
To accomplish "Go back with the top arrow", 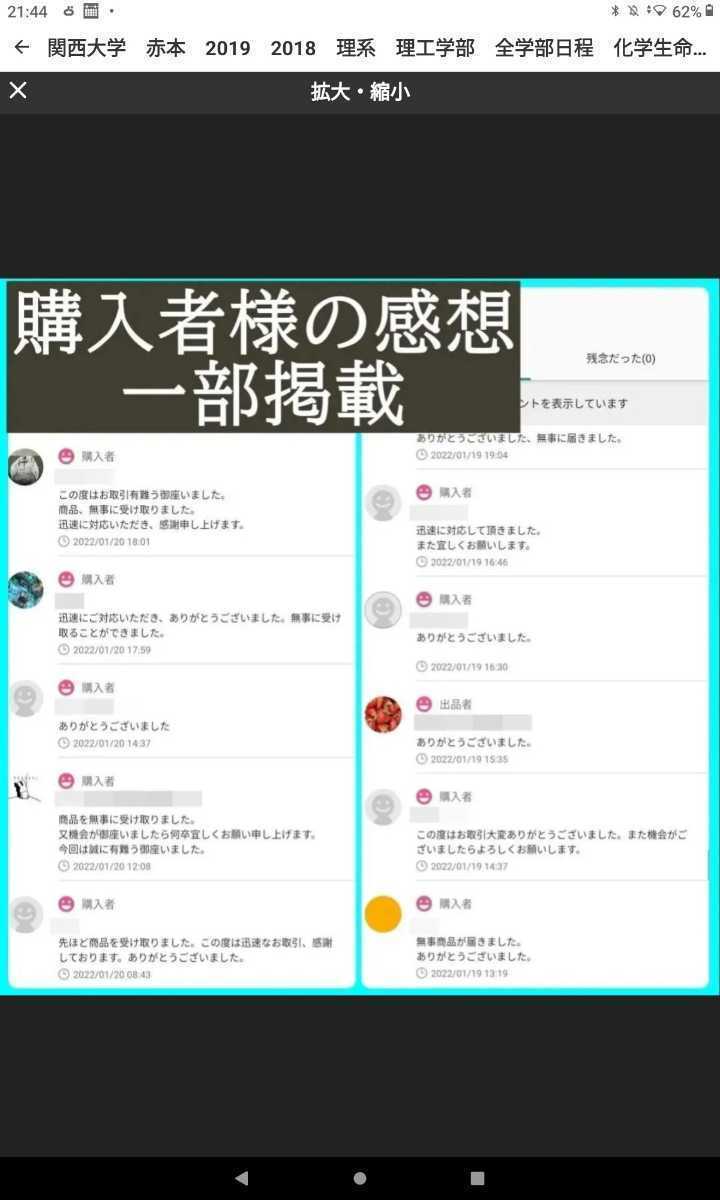I will (x=21, y=47).
